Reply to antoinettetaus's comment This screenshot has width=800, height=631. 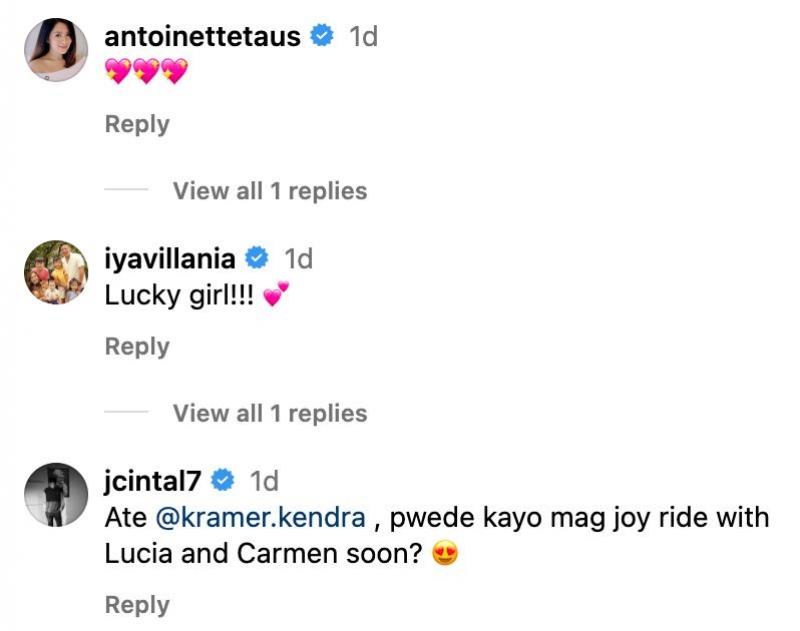pos(137,125)
